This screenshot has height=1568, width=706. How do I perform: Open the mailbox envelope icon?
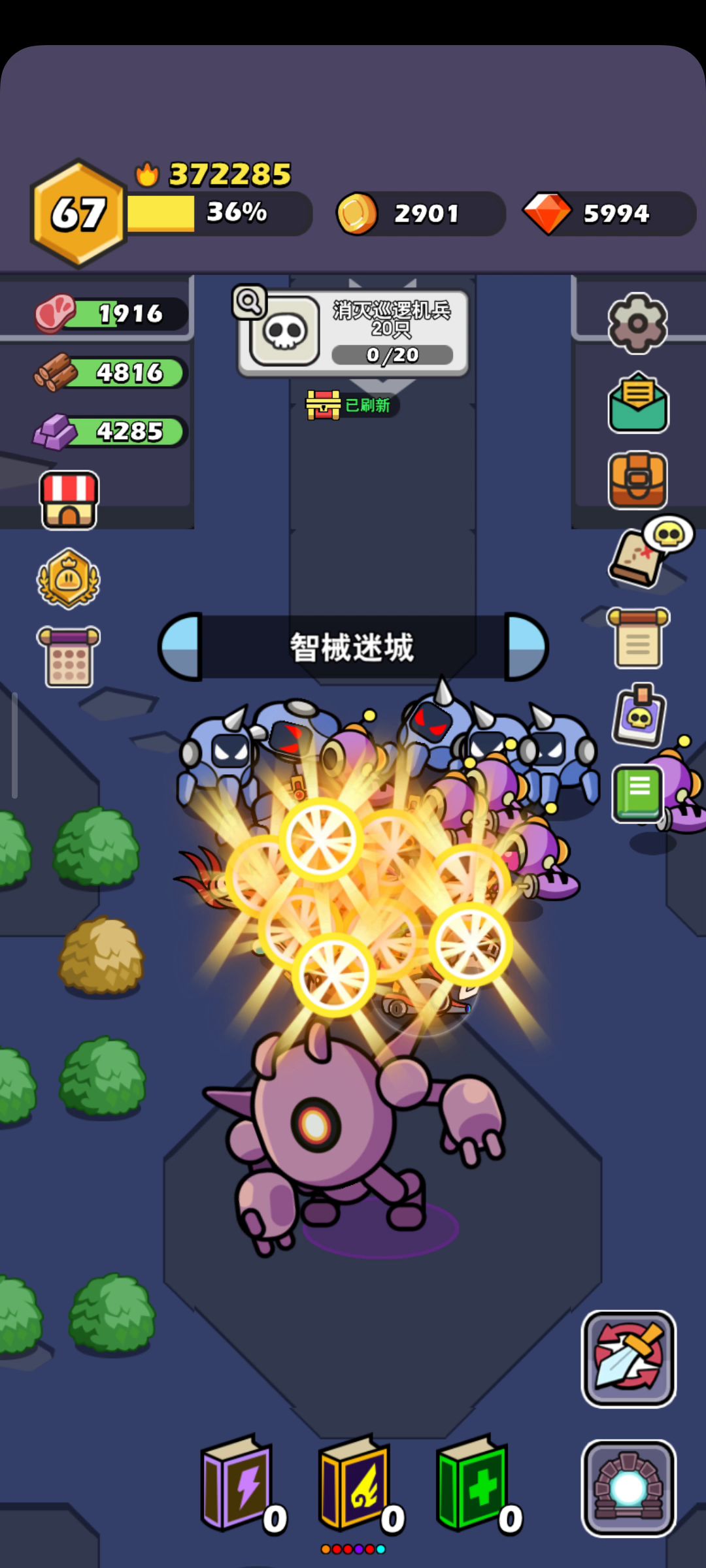coord(637,403)
